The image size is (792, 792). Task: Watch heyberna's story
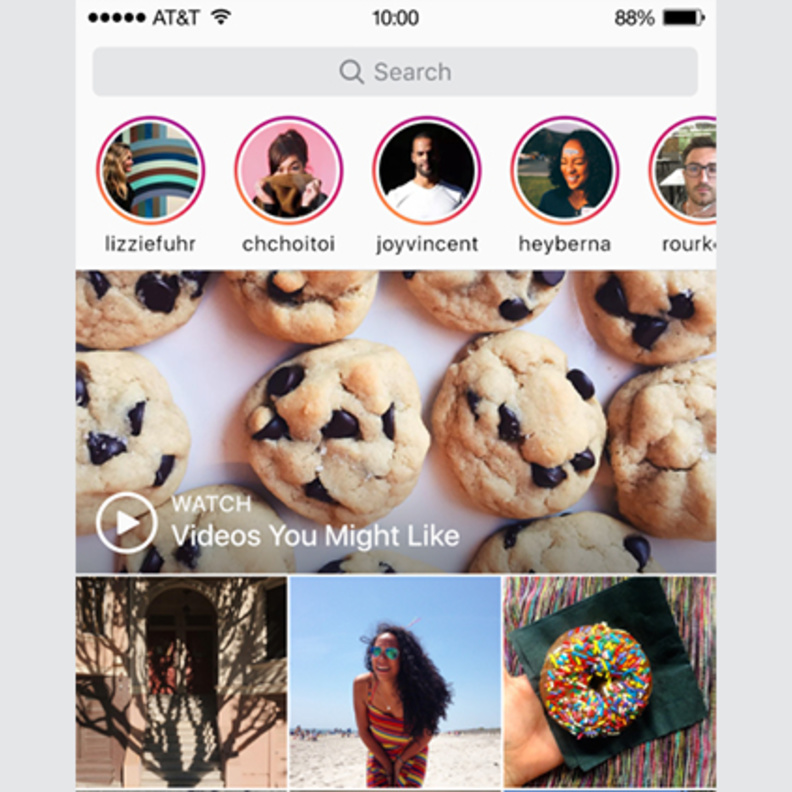point(565,171)
